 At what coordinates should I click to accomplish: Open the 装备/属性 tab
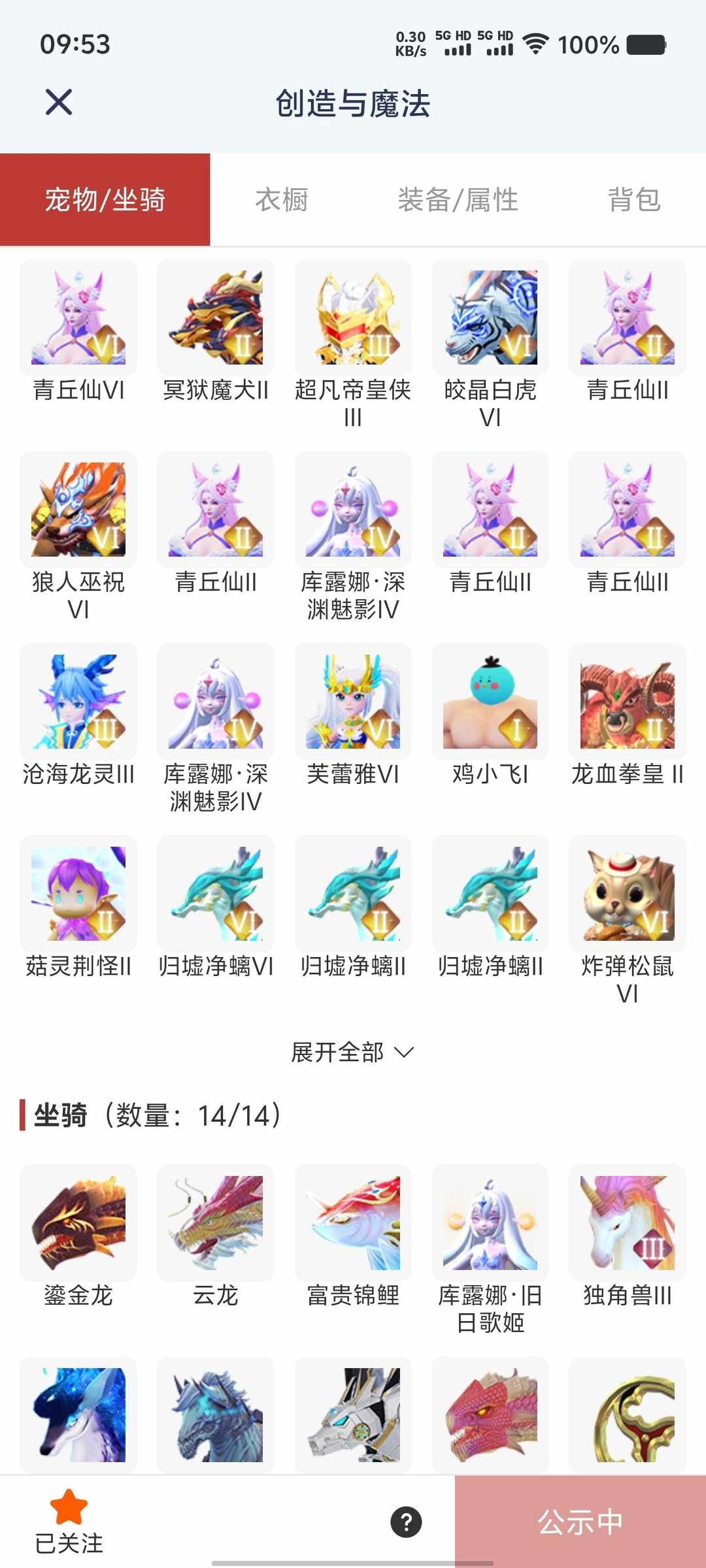coord(458,200)
